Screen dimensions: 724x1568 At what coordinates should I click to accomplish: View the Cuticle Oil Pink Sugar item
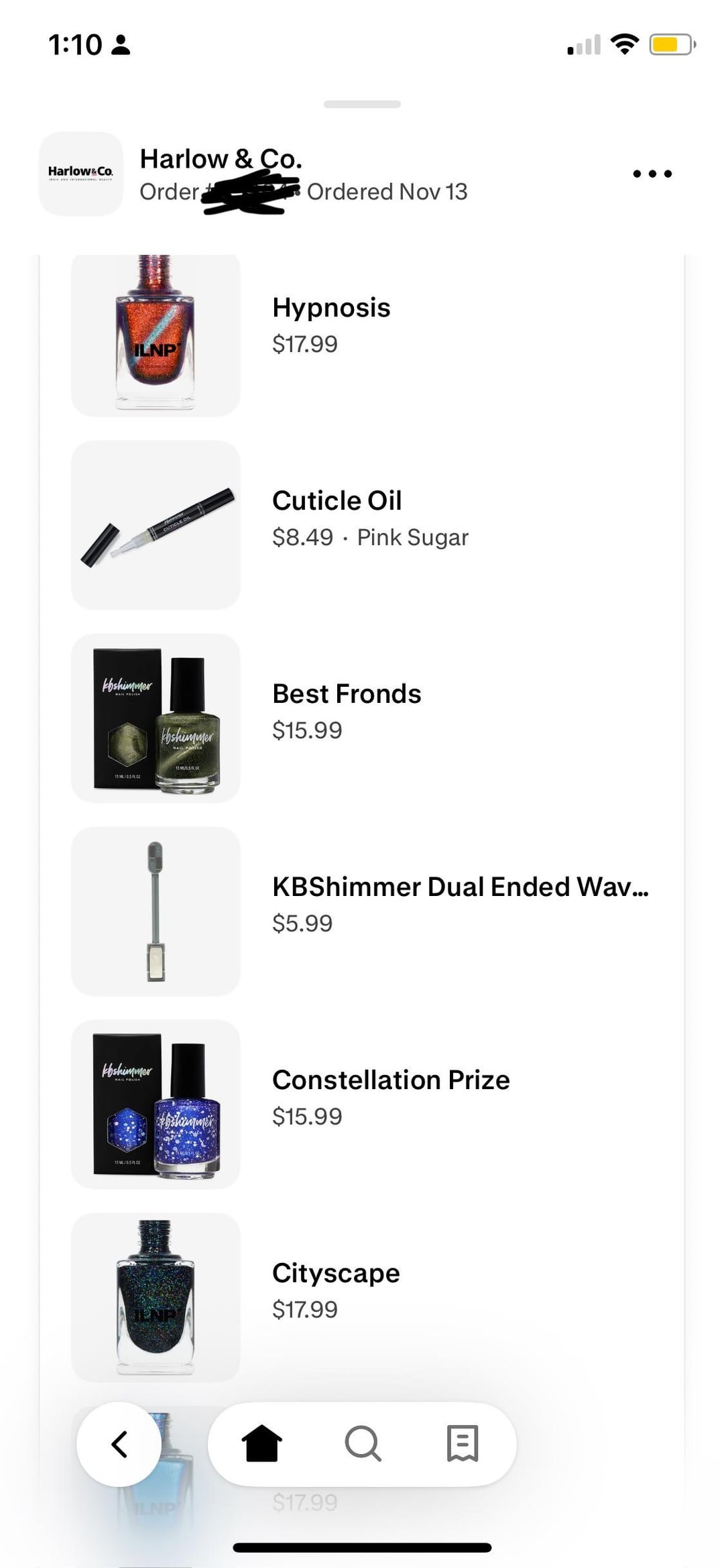370,518
